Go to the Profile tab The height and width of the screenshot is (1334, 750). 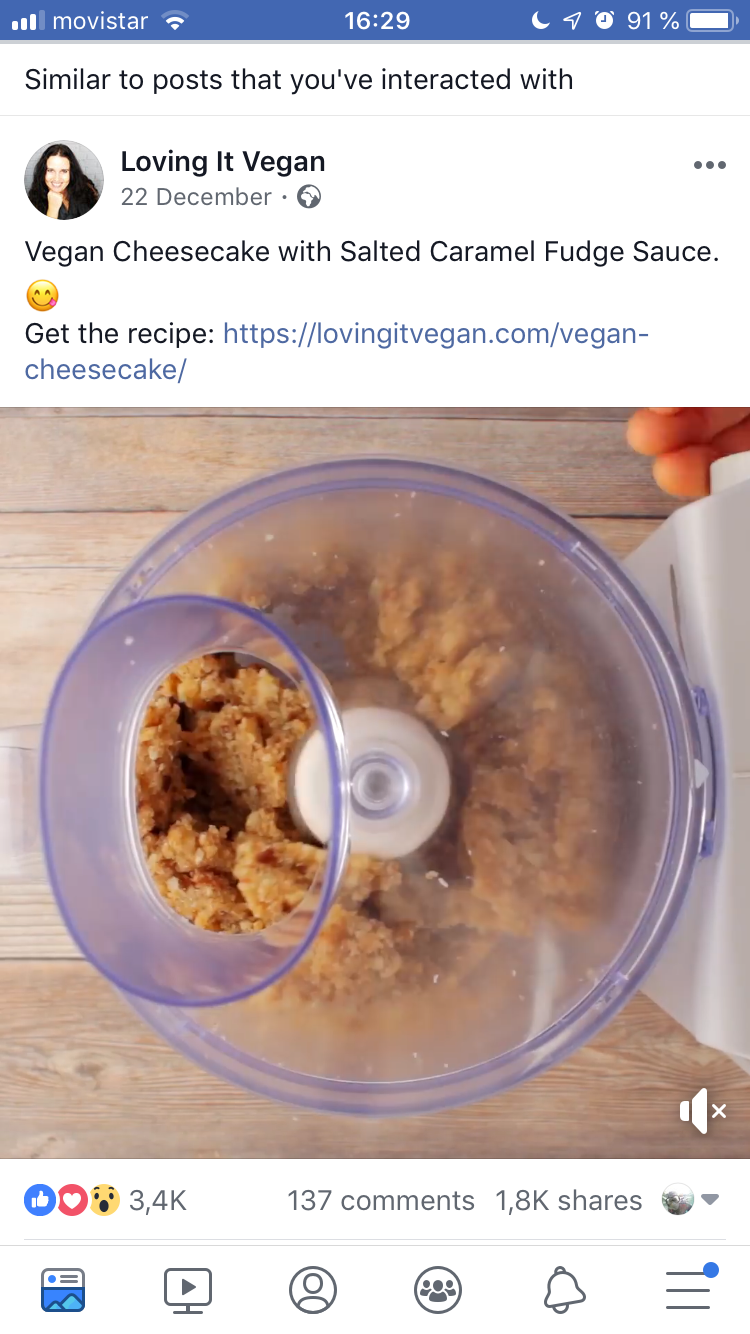point(313,1289)
